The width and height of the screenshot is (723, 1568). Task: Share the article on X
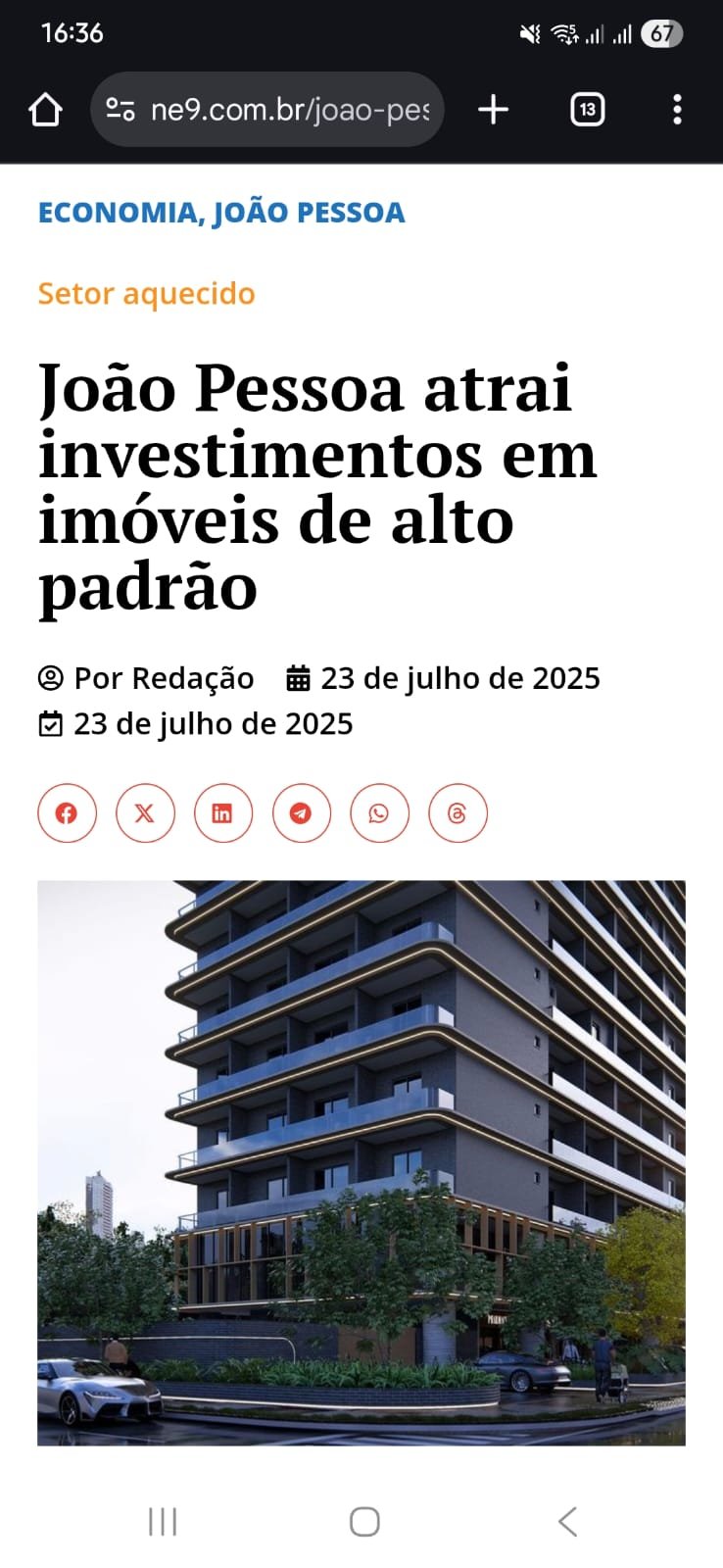[145, 813]
